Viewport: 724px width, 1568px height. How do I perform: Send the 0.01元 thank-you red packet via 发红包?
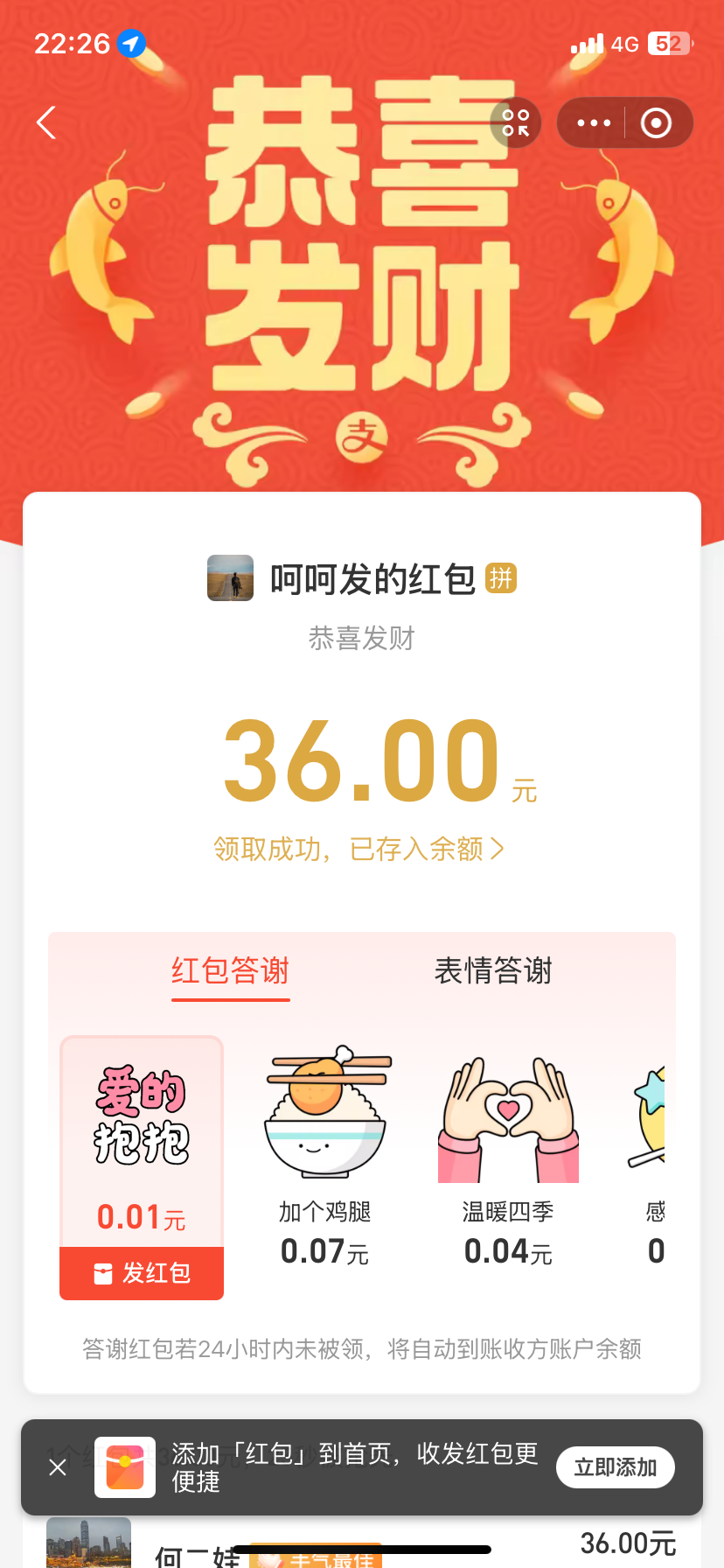[x=142, y=1273]
